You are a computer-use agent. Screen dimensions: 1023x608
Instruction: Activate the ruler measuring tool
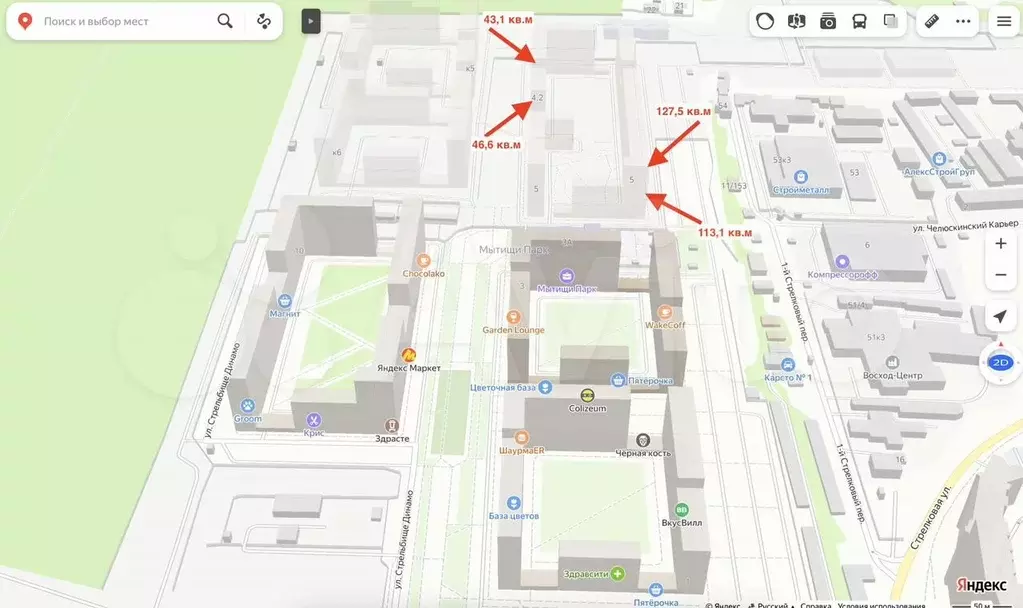(x=931, y=21)
